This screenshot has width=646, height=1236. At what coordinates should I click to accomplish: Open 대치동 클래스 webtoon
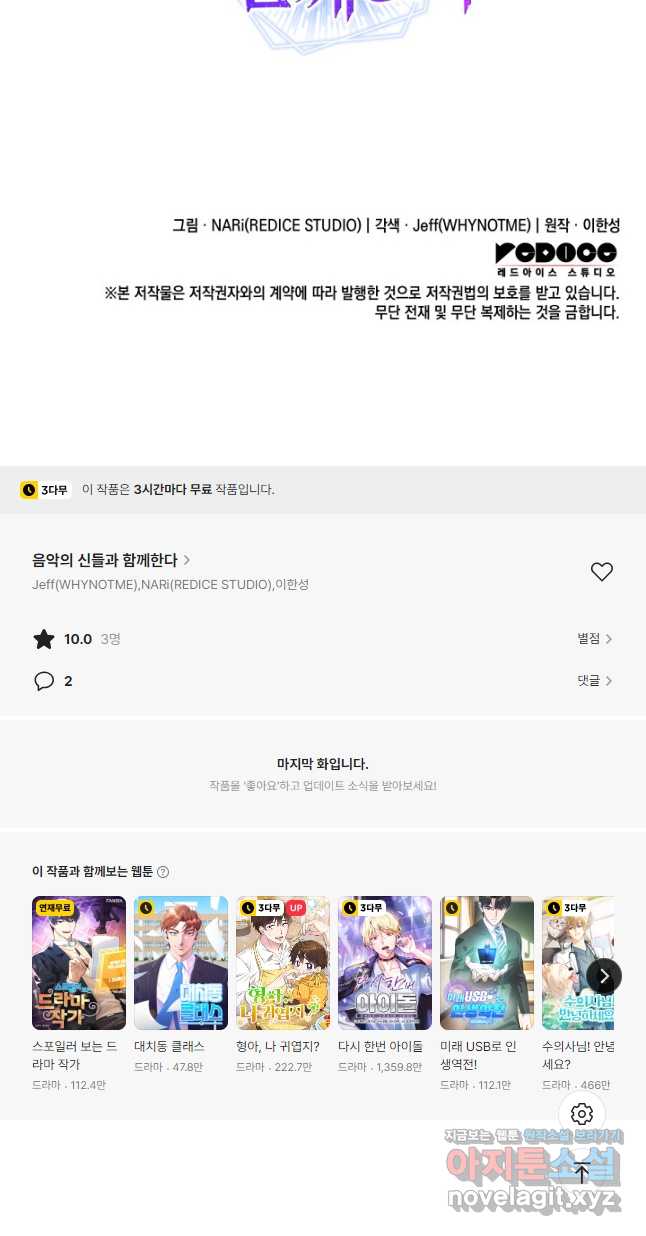click(x=181, y=963)
